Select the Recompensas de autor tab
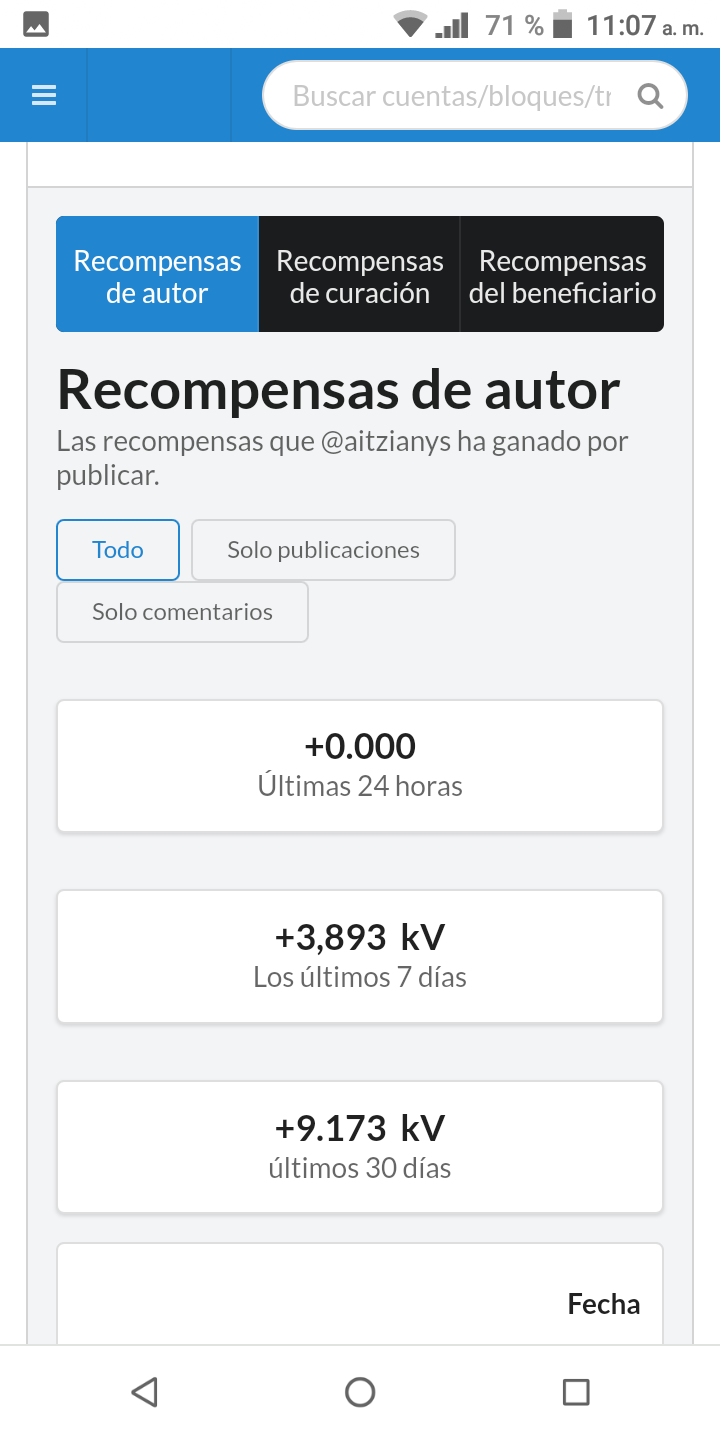The width and height of the screenshot is (720, 1440). pyautogui.click(x=157, y=275)
